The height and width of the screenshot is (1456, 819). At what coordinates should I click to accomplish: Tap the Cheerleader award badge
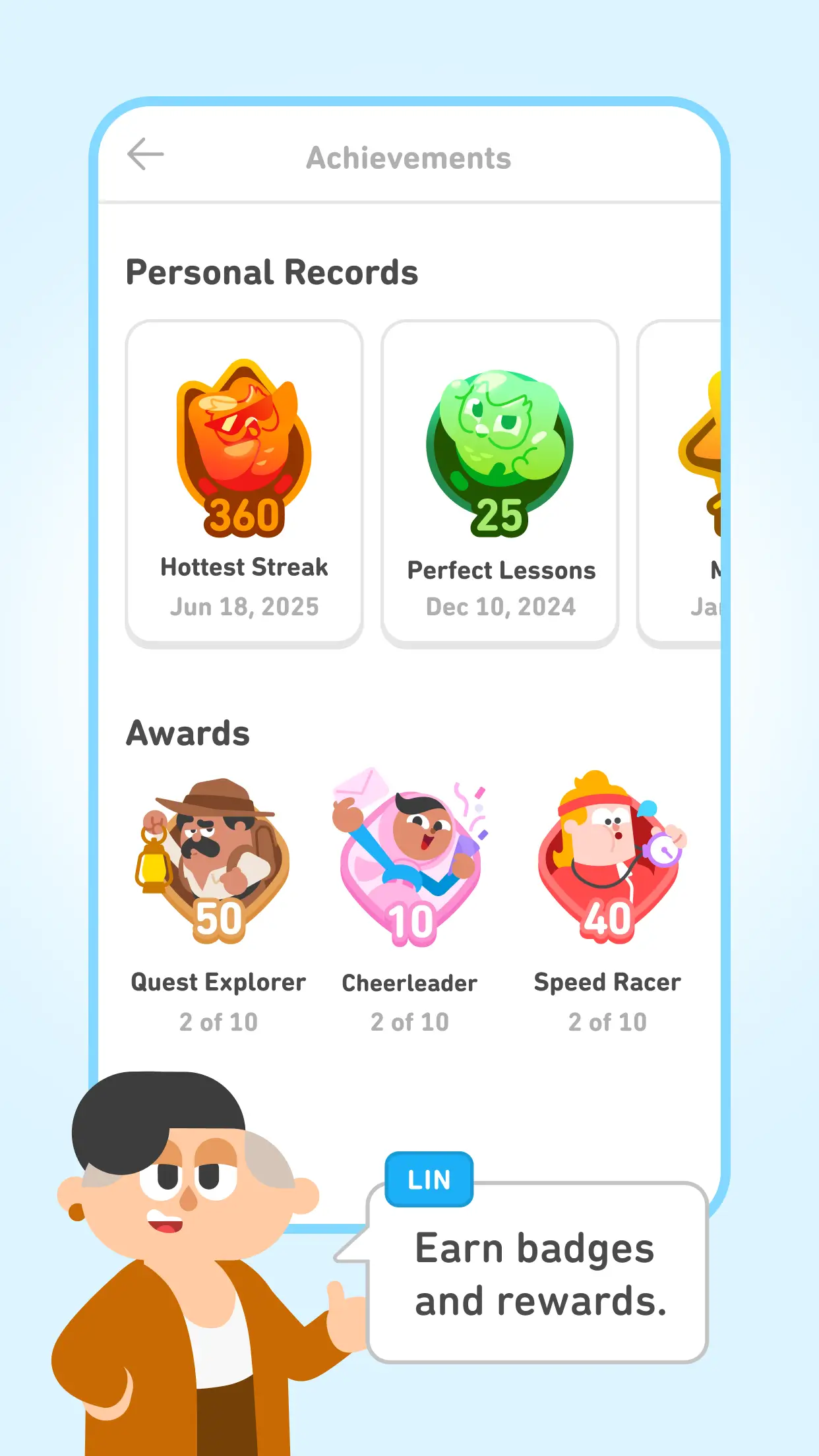(409, 864)
